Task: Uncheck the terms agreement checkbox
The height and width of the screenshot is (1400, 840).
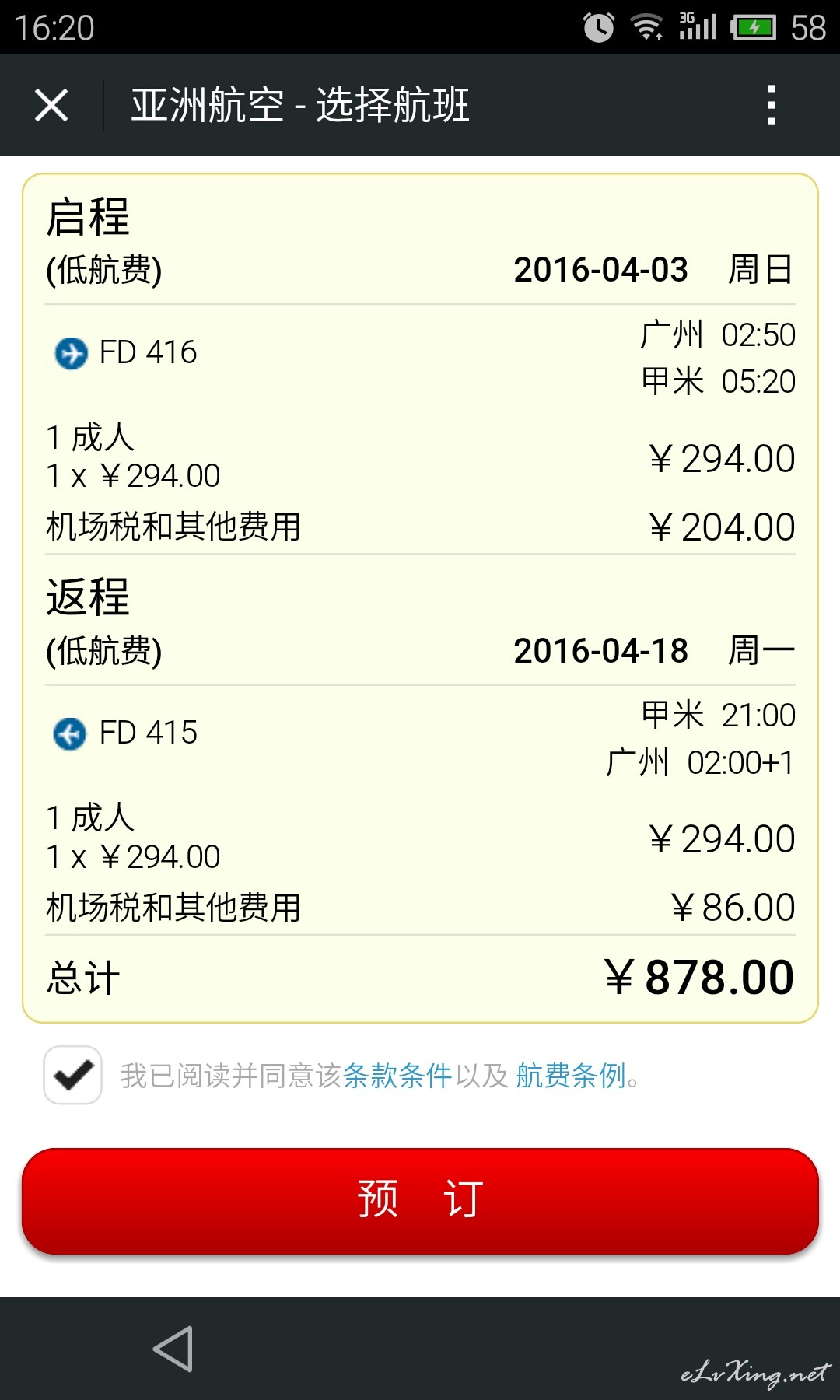Action: pyautogui.click(x=73, y=1075)
